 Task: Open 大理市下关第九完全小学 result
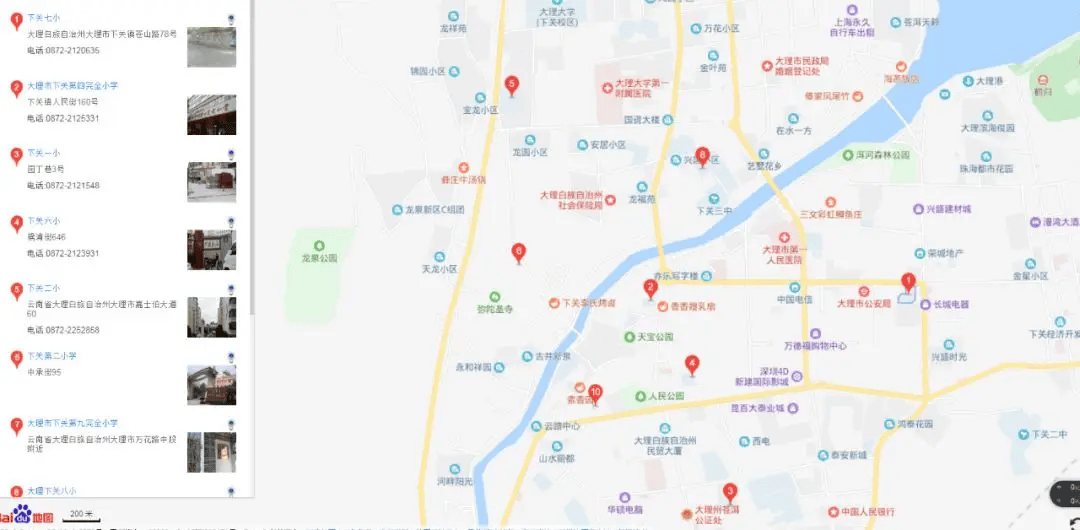pos(72,423)
